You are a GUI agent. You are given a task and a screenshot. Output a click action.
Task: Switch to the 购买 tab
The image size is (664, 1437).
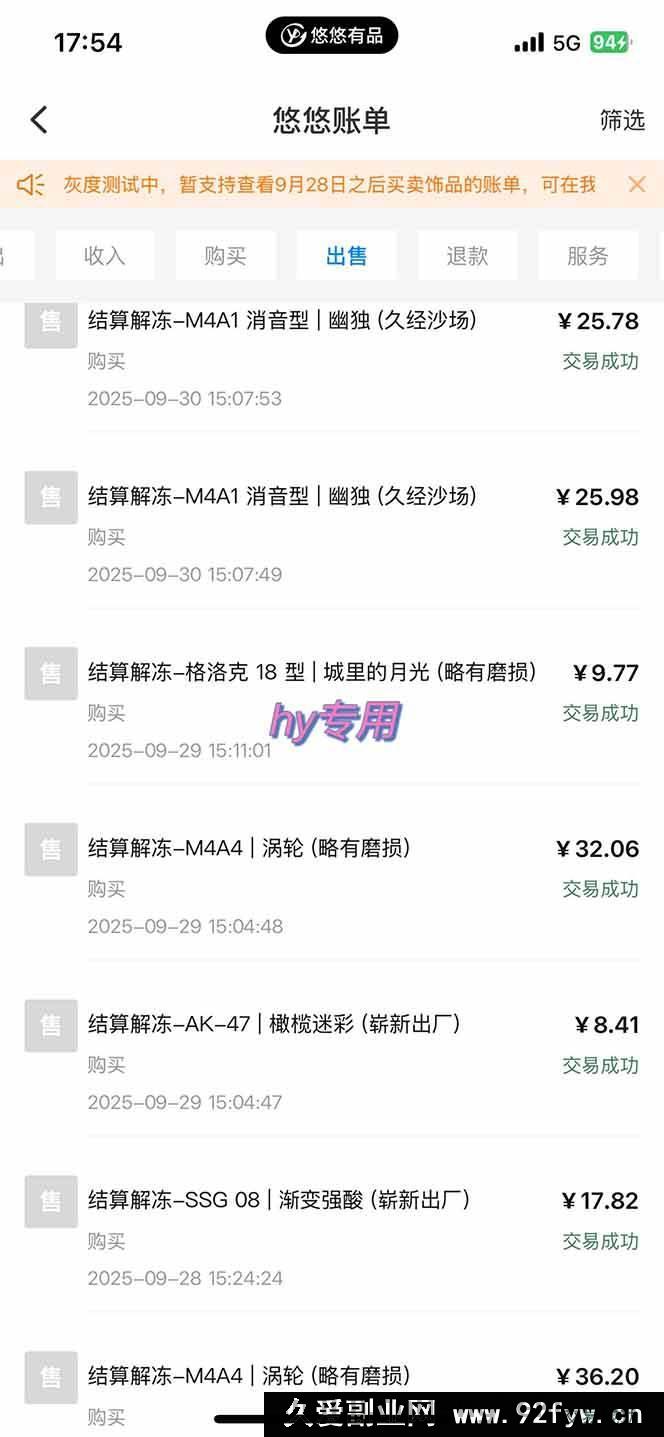pyautogui.click(x=225, y=256)
